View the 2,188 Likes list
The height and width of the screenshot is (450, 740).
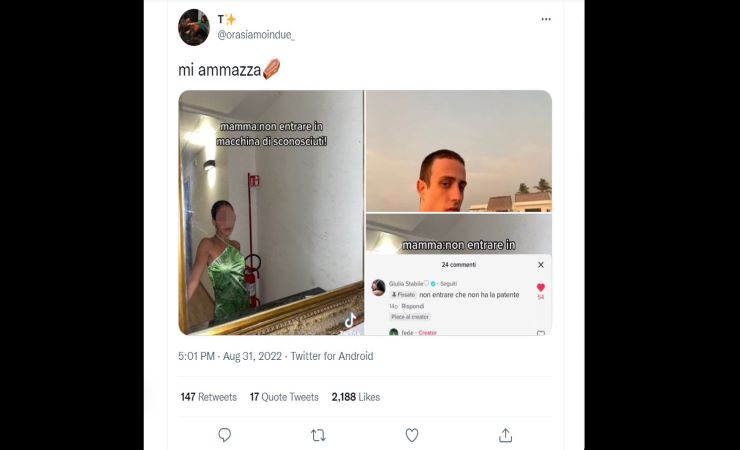(355, 397)
